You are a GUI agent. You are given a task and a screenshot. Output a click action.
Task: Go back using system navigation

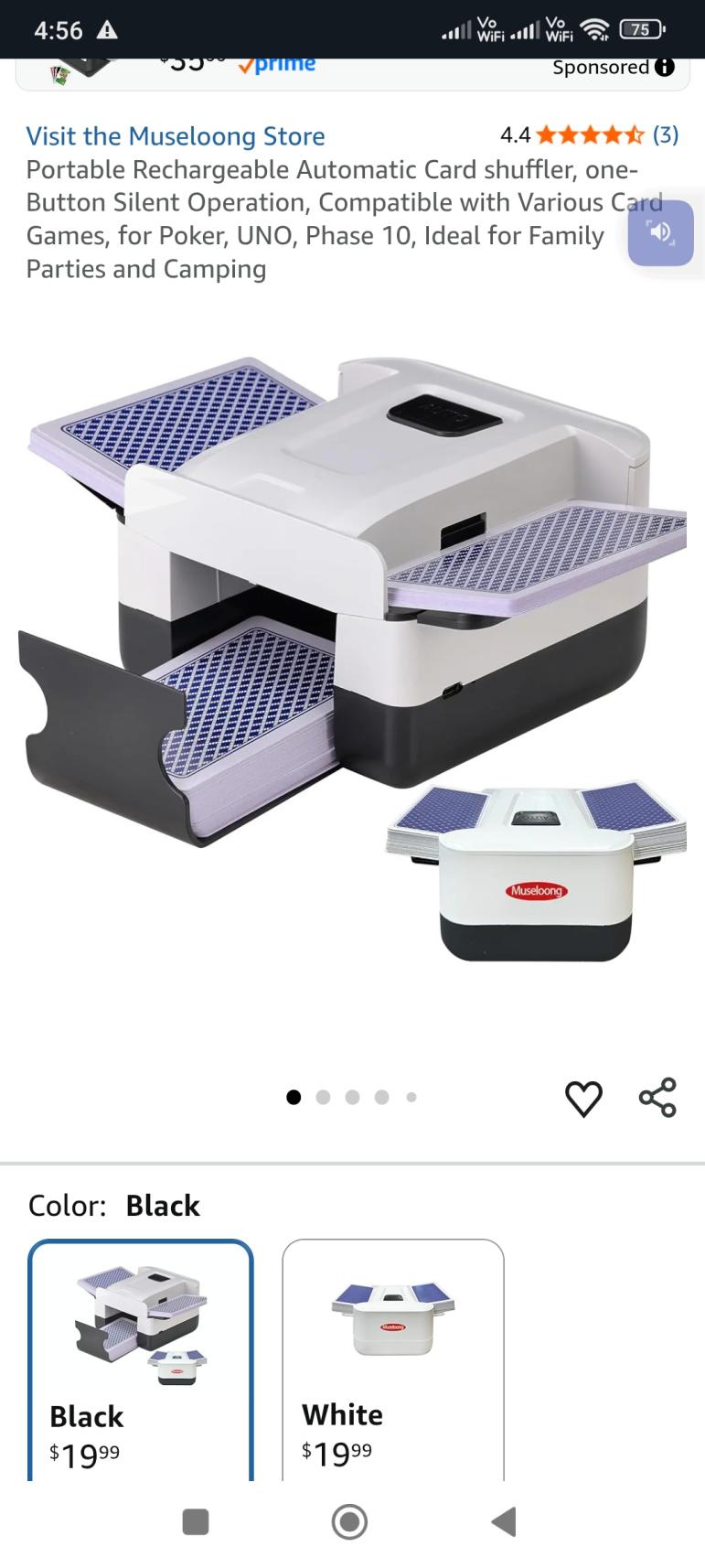[x=504, y=1521]
